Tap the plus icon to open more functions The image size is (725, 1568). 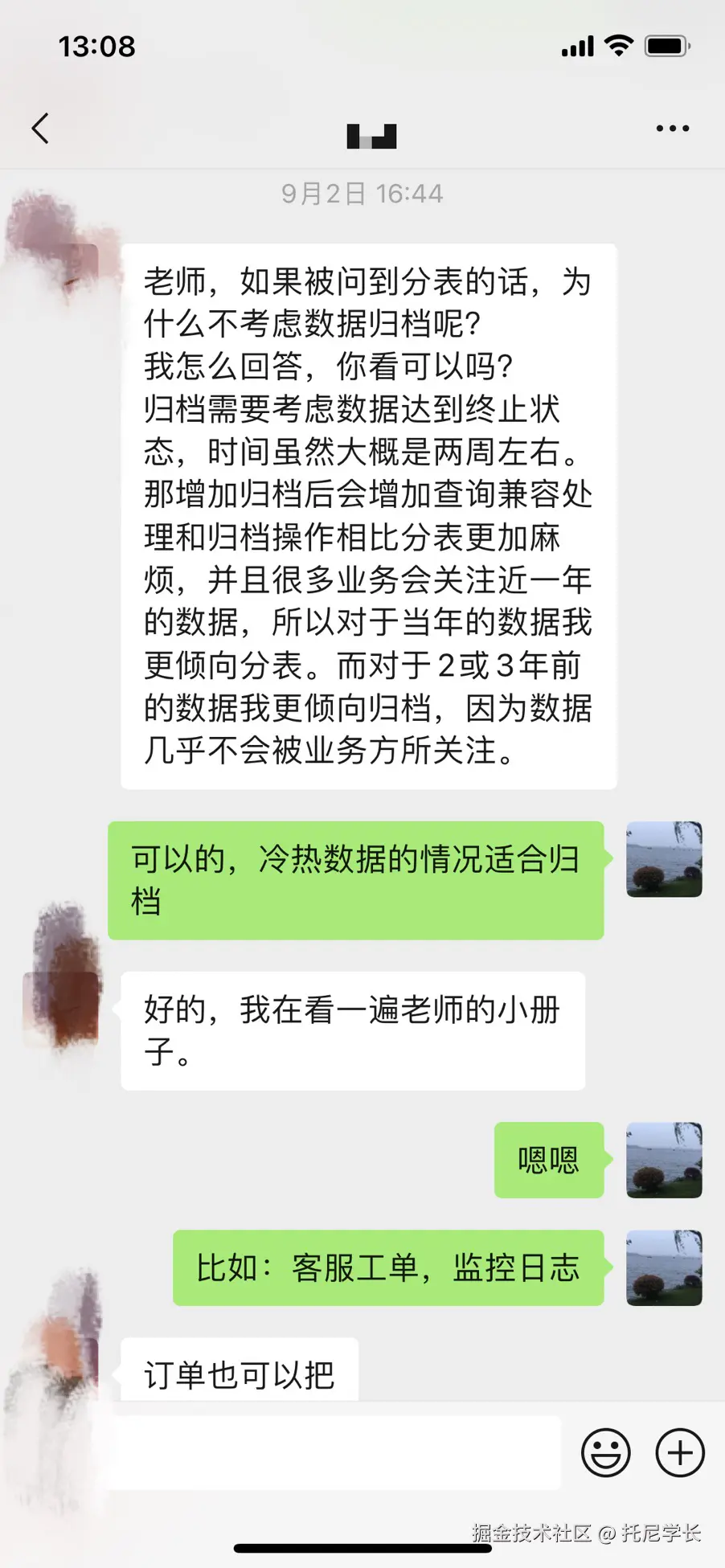click(679, 1453)
